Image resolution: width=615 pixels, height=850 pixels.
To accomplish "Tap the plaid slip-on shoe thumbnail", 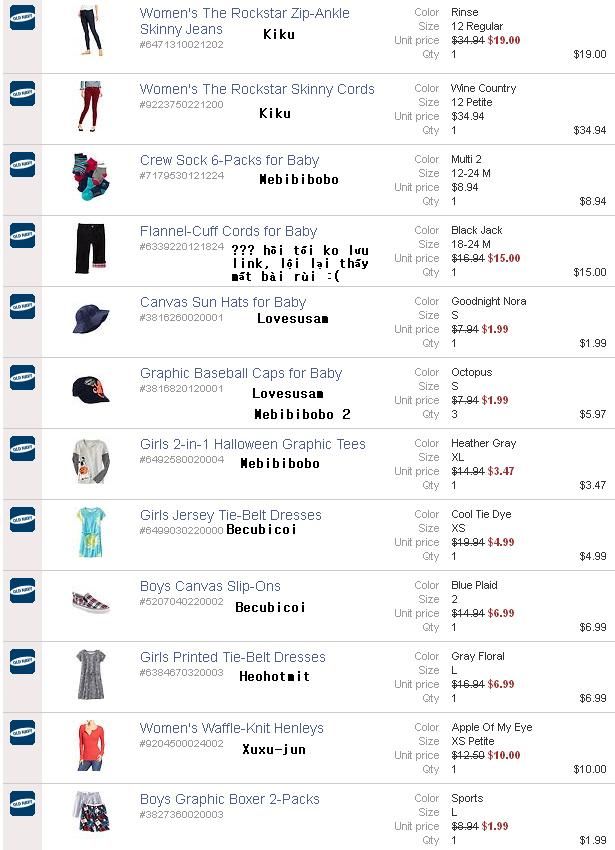I will tap(90, 603).
